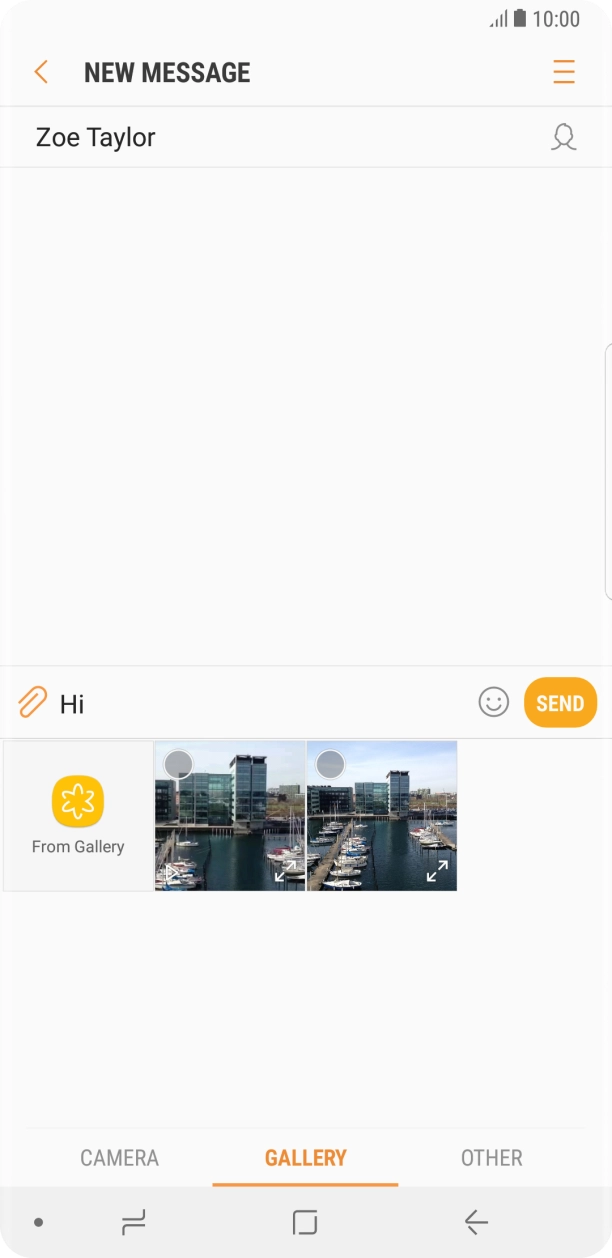The width and height of the screenshot is (612, 1258).
Task: Tap the paperclip attach icon
Action: pos(32,702)
